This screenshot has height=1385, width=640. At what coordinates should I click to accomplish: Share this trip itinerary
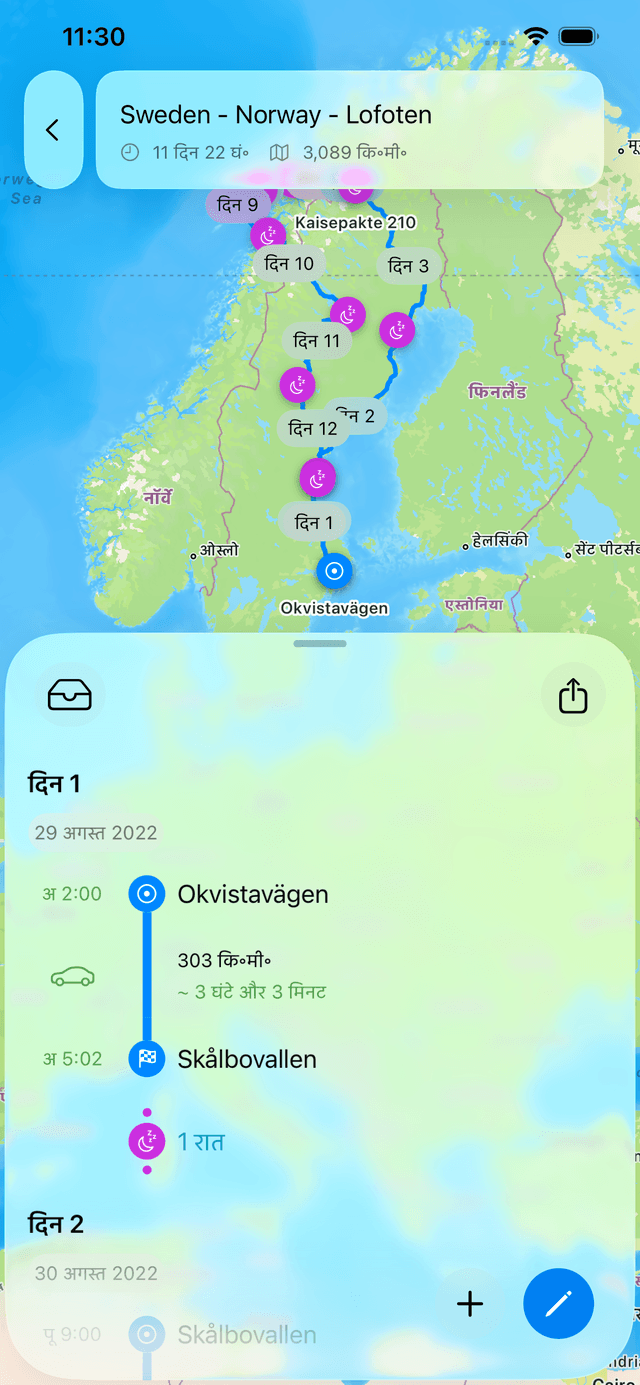click(x=572, y=695)
